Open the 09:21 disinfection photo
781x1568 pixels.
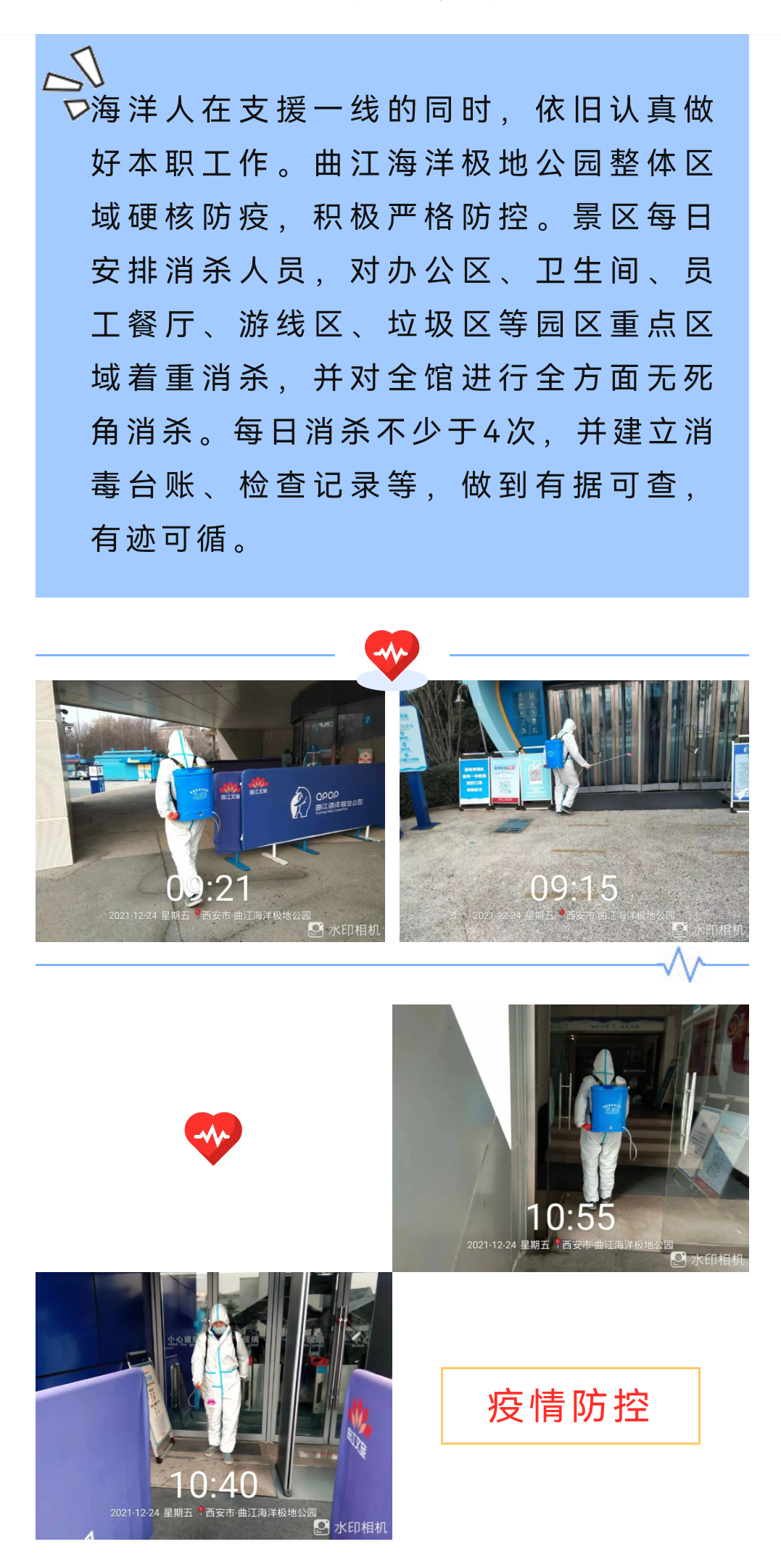click(210, 811)
